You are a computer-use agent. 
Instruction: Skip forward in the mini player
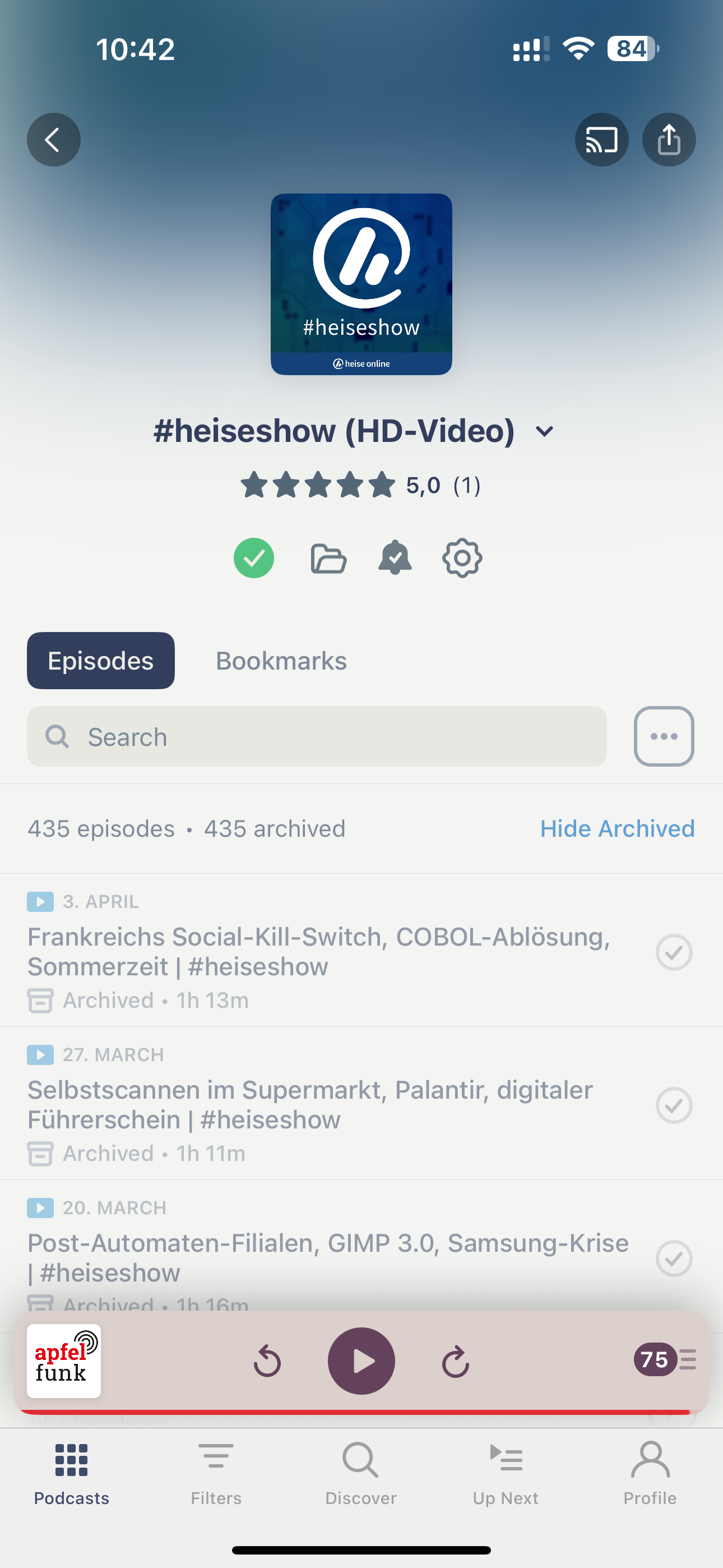click(455, 1362)
